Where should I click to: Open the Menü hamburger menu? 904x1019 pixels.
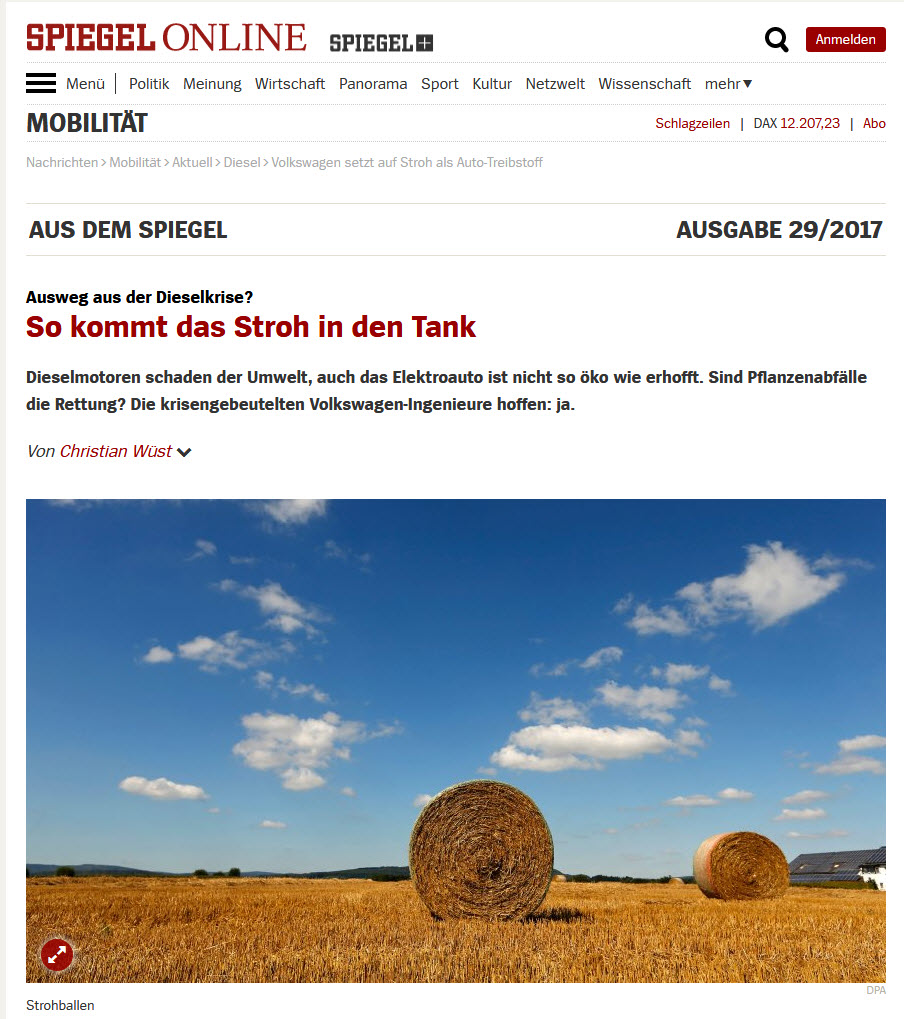41,84
